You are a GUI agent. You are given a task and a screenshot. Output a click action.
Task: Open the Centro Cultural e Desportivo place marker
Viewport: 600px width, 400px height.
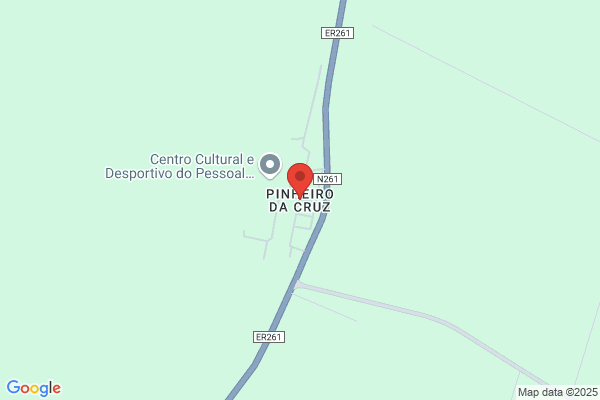(270, 166)
